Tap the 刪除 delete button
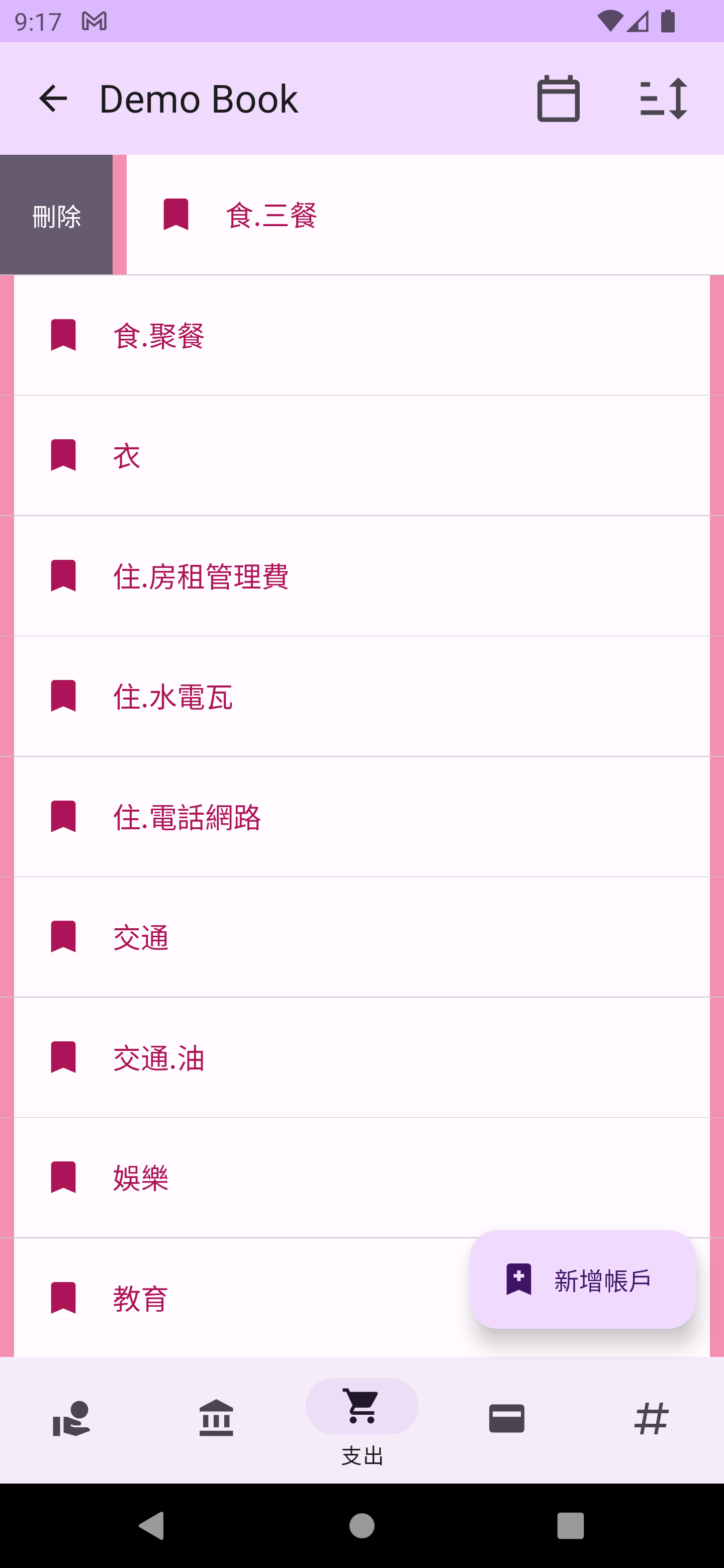 tap(56, 216)
